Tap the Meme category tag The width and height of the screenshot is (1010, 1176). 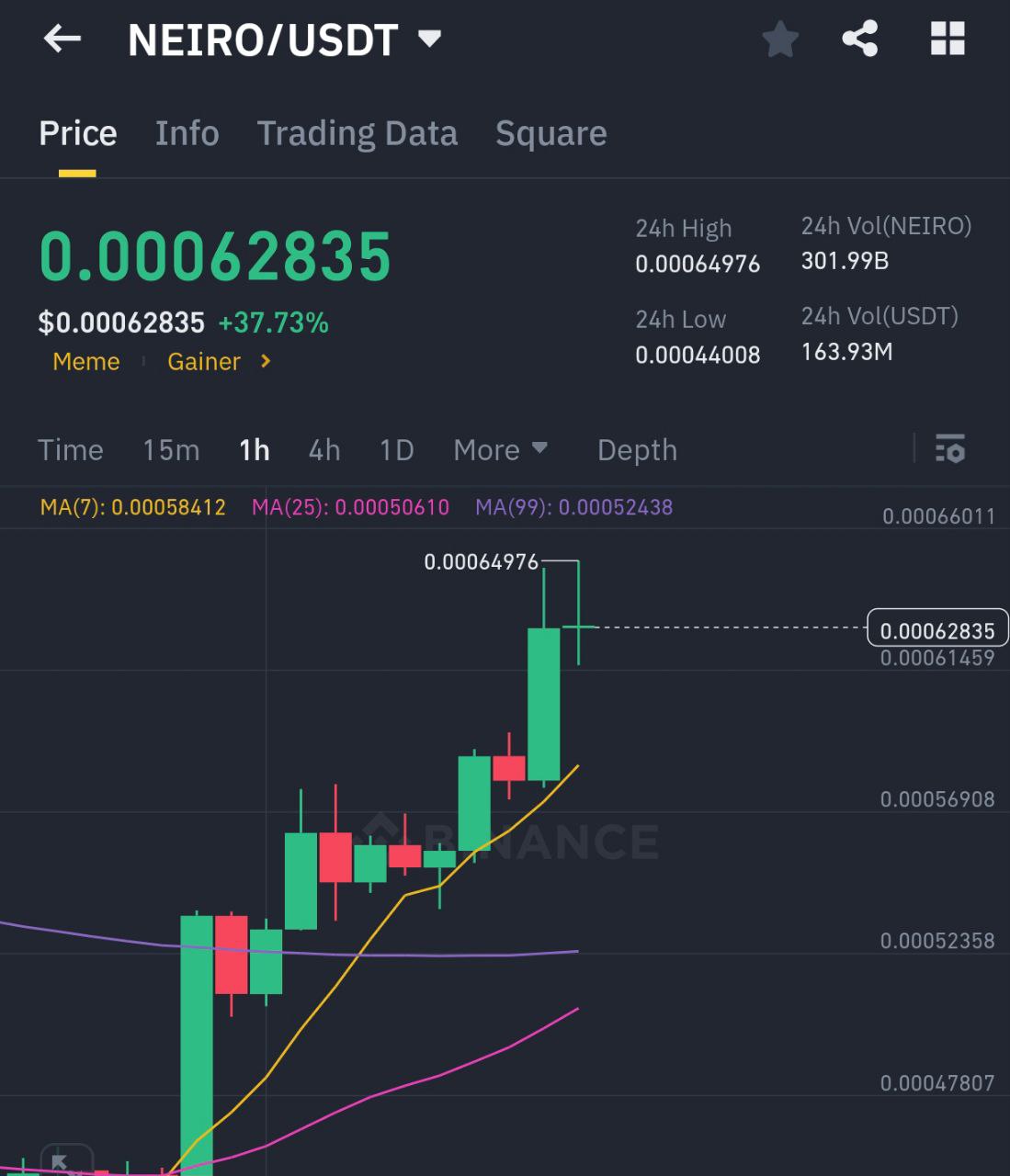point(86,362)
